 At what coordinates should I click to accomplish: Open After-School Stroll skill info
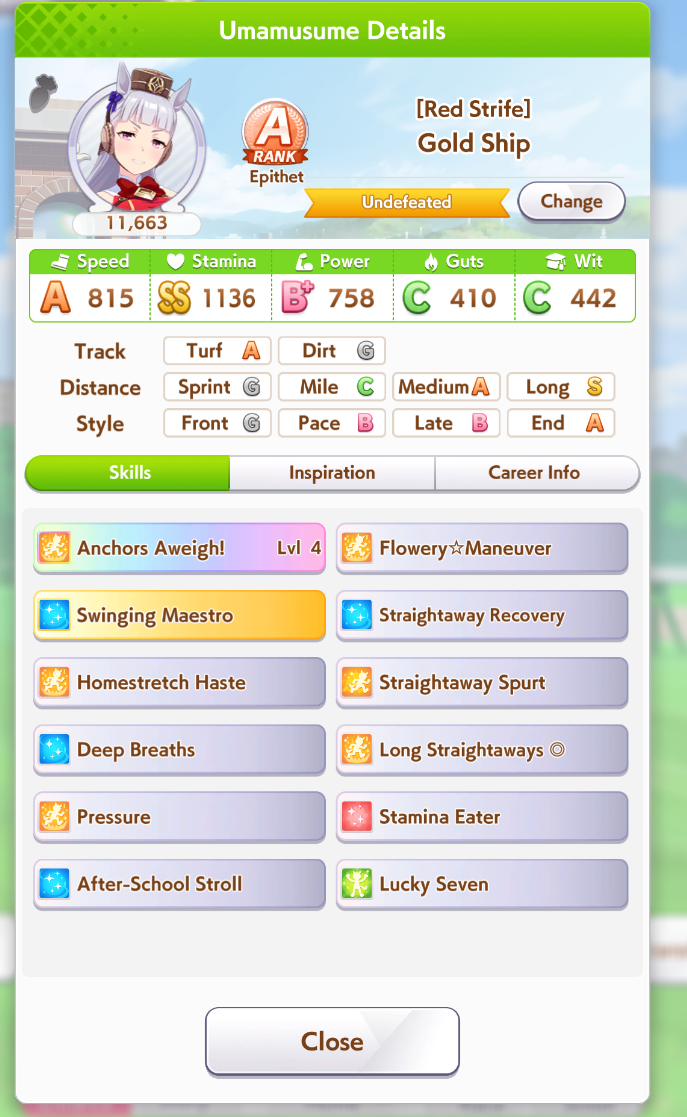[x=180, y=883]
